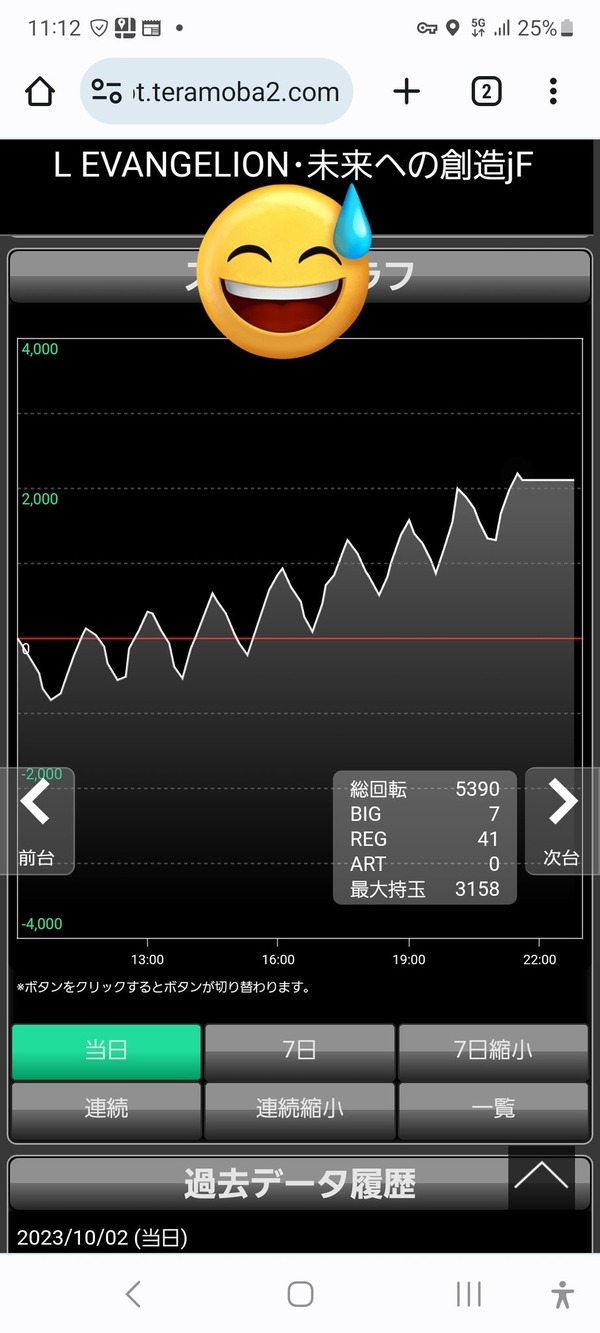Show the 連続 graph
This screenshot has width=600, height=1333.
click(x=106, y=1109)
